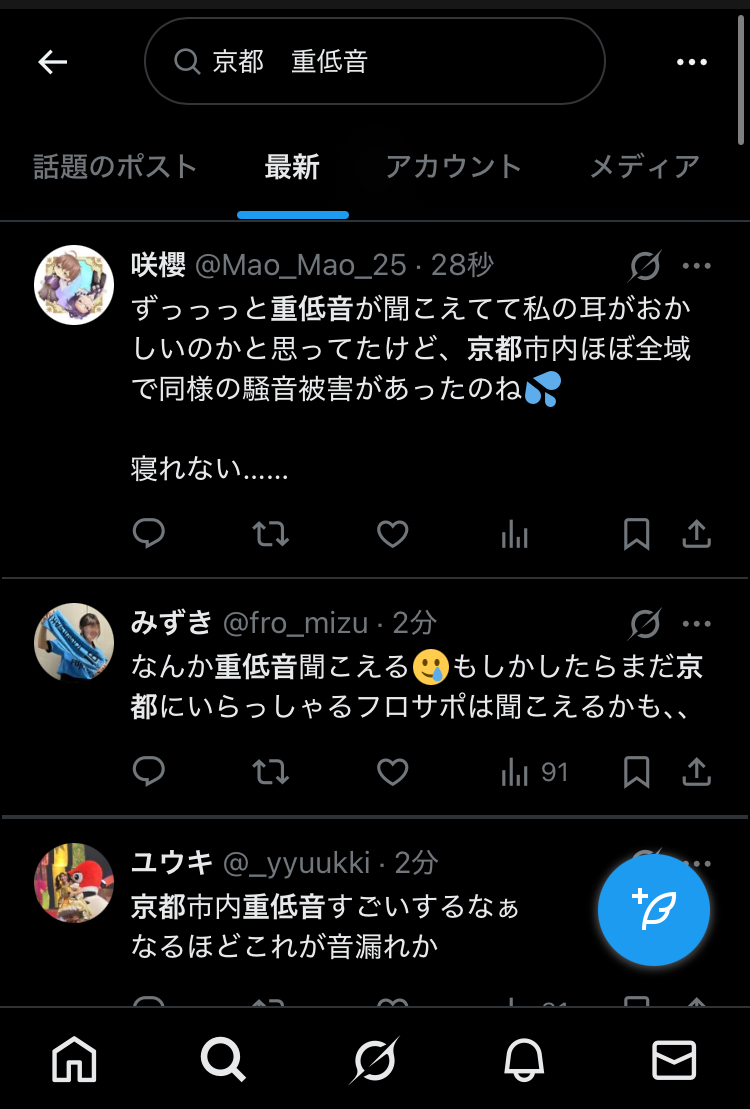
Task: Tap the 京都 重低音 search field
Action: point(375,61)
